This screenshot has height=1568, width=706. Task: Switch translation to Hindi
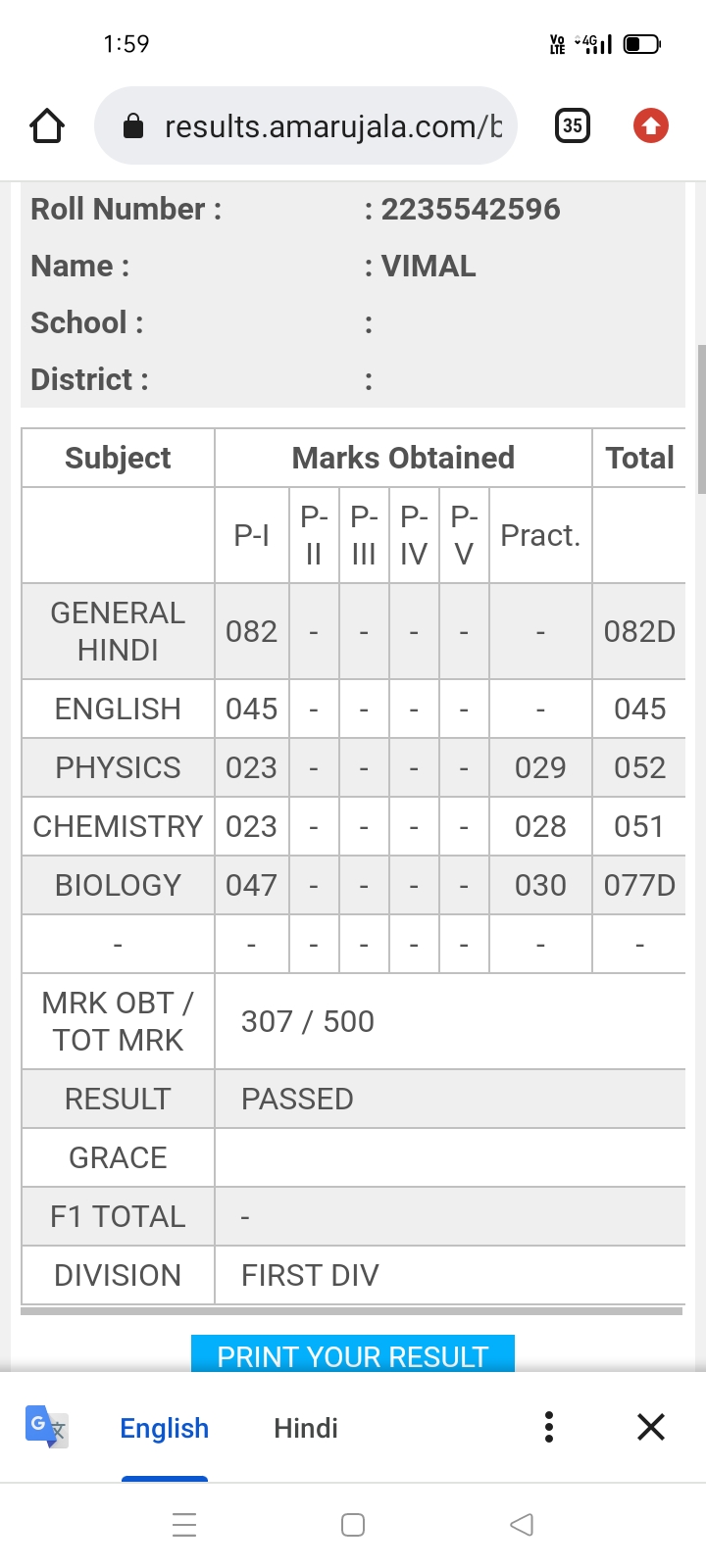click(306, 1428)
